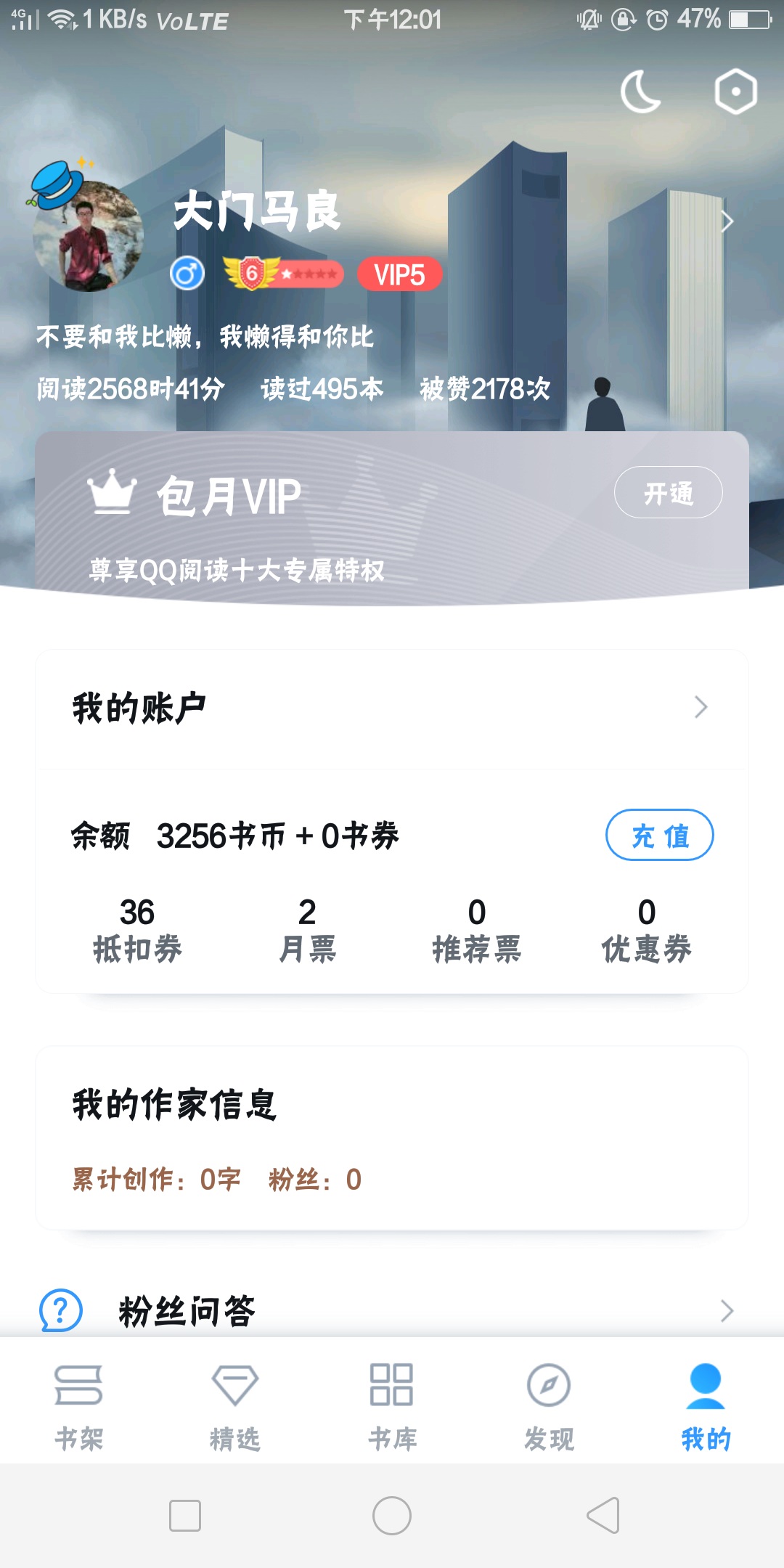The image size is (784, 1568).
Task: Tap the VIP5 badge
Action: pyautogui.click(x=399, y=274)
